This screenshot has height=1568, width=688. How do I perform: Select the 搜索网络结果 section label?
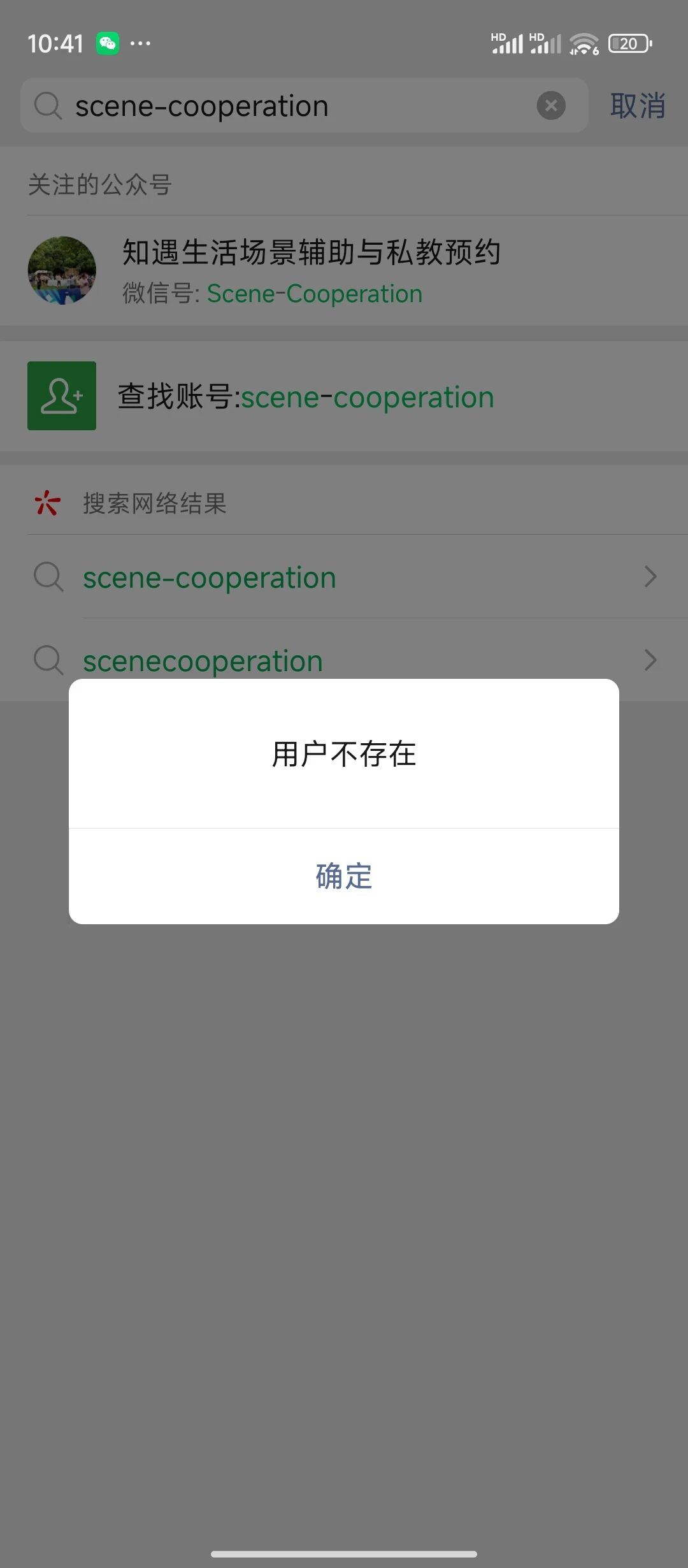[x=155, y=503]
